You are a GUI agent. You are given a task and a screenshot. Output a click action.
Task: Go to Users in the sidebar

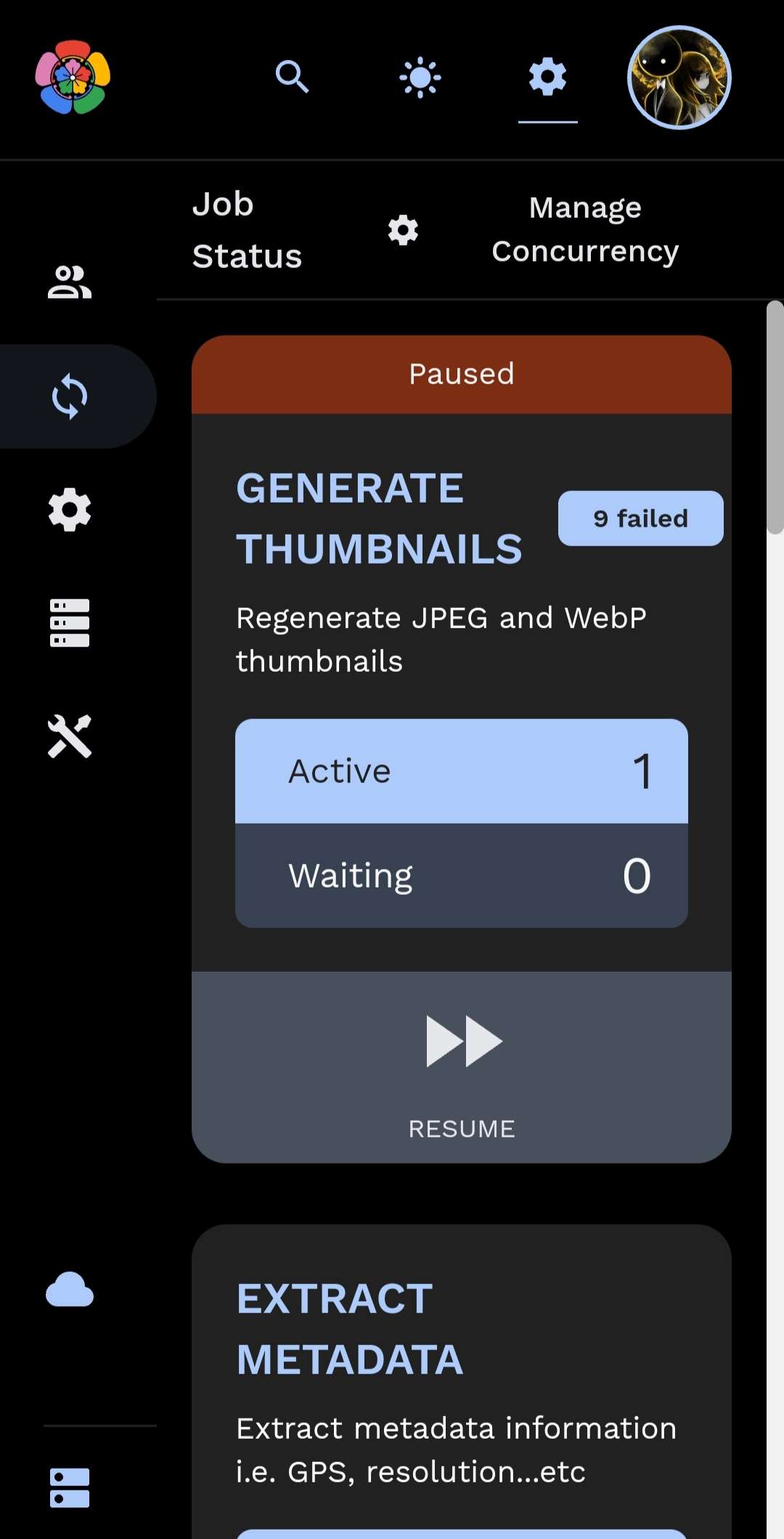pyautogui.click(x=70, y=282)
